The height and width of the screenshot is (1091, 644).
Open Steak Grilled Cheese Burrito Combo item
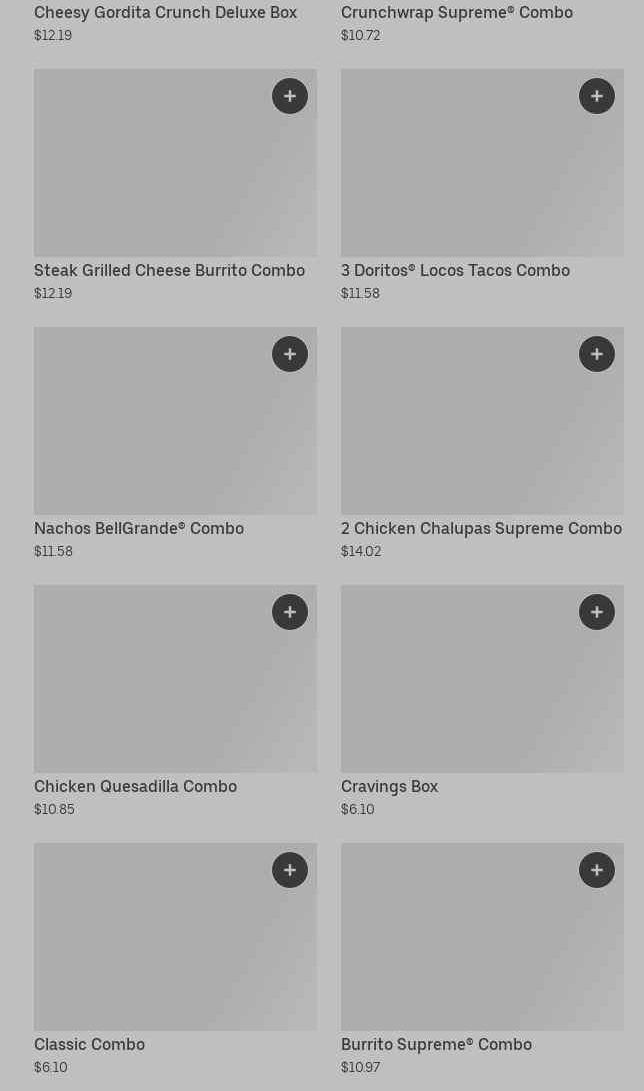tap(169, 271)
